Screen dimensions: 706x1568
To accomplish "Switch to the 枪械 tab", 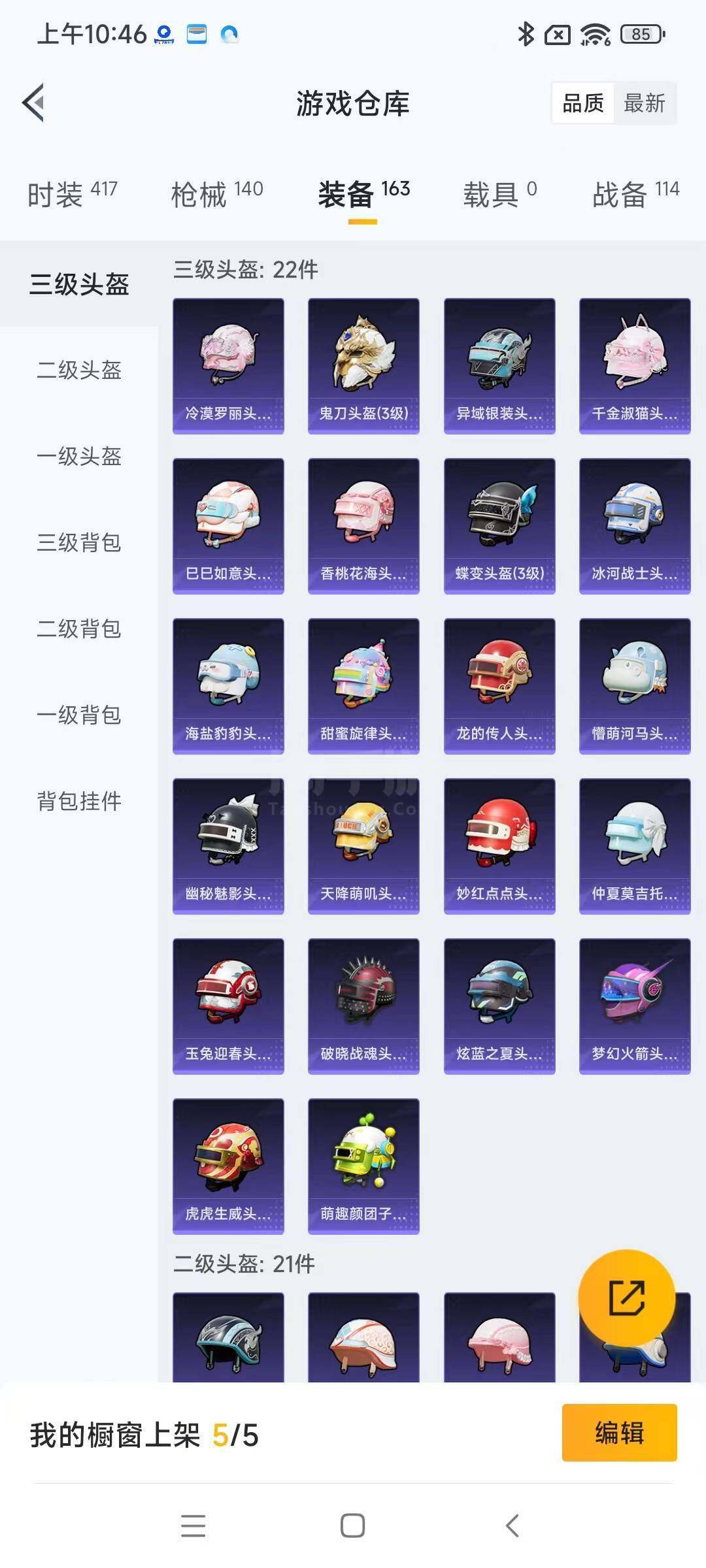I will click(216, 195).
